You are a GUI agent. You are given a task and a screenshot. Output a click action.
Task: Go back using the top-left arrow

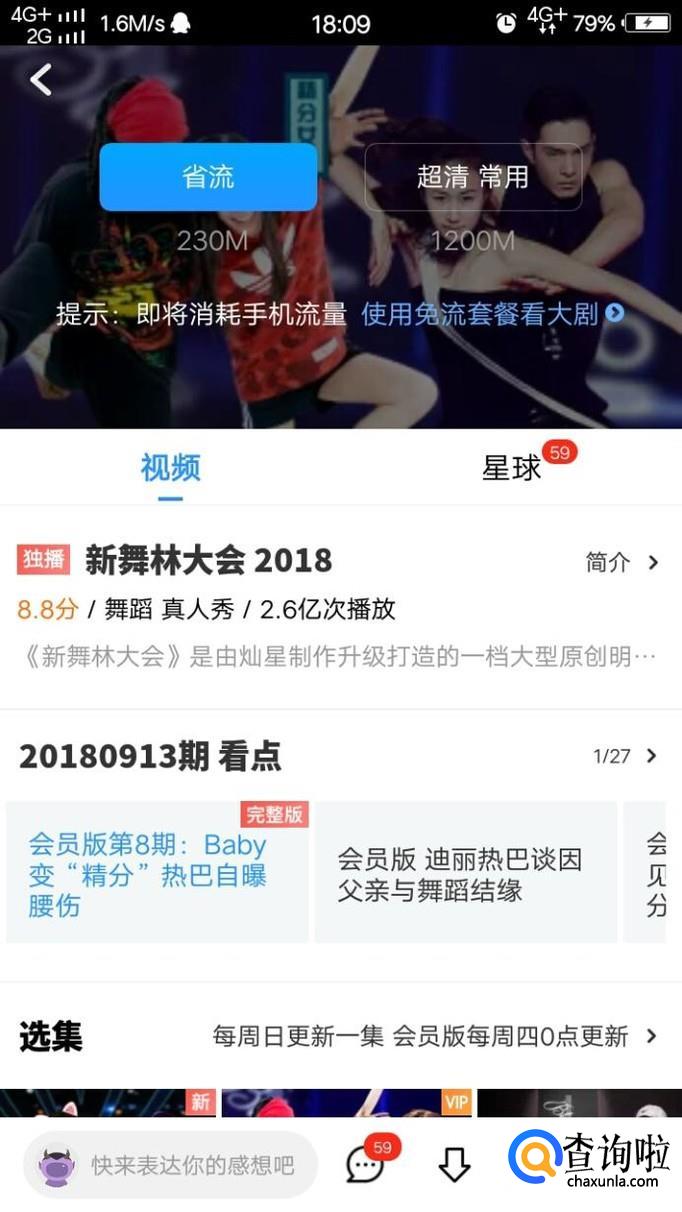tap(41, 80)
